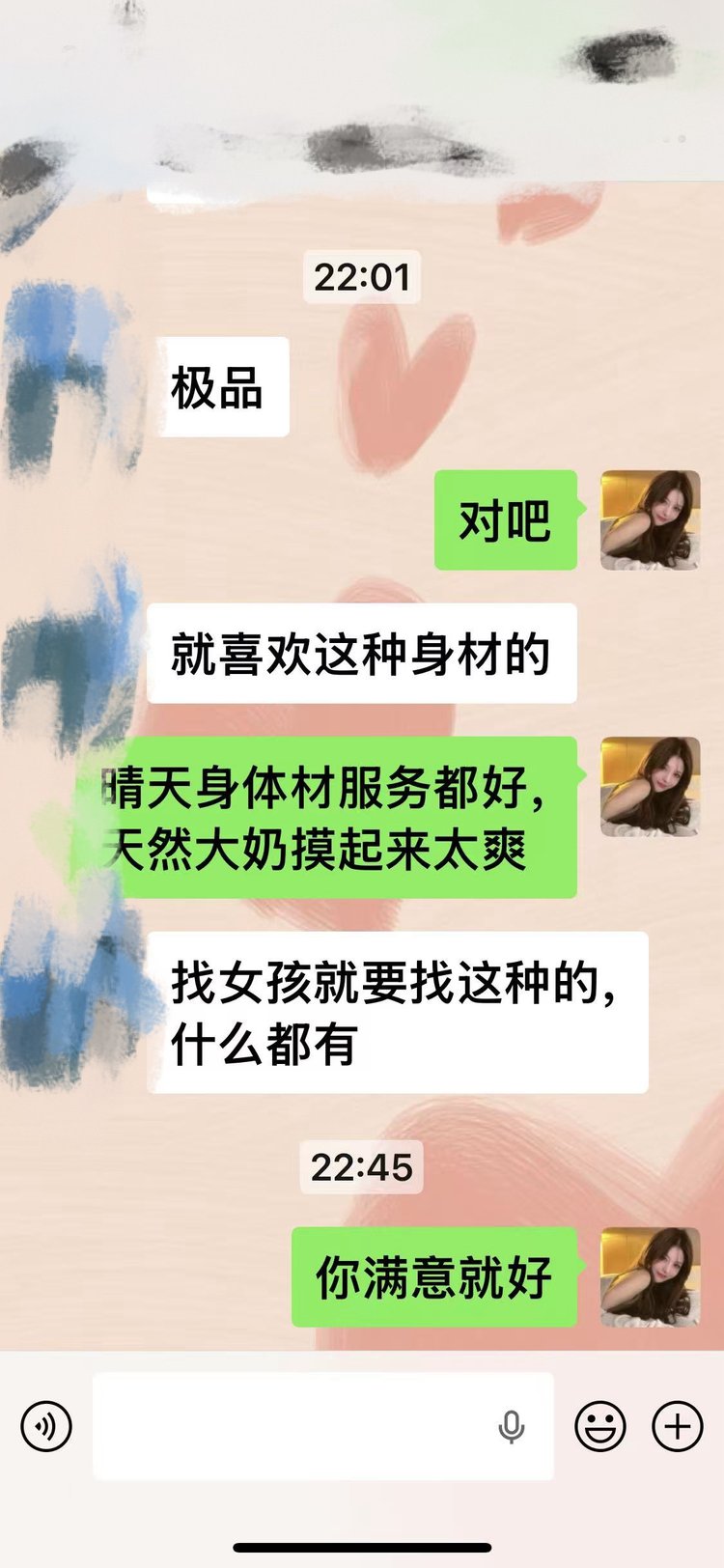Open sender's avatar beside 对吧 message
Viewport: 724px width, 1568px height.
(x=650, y=520)
